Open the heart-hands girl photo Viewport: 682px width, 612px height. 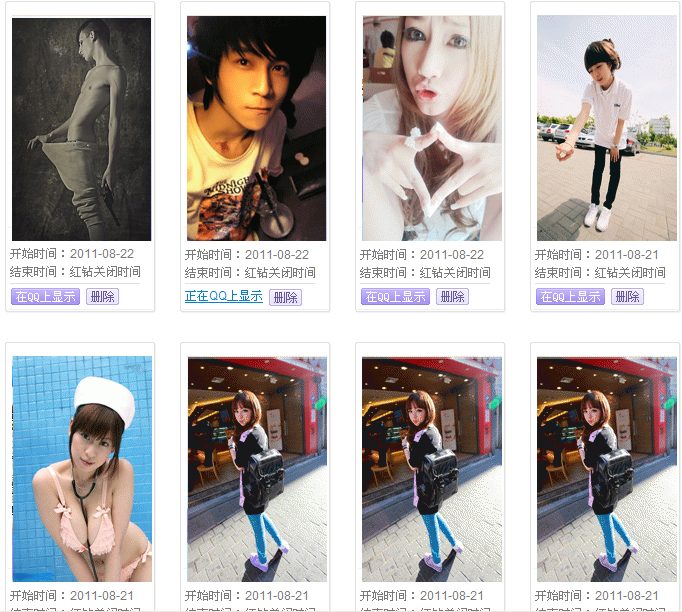point(431,128)
